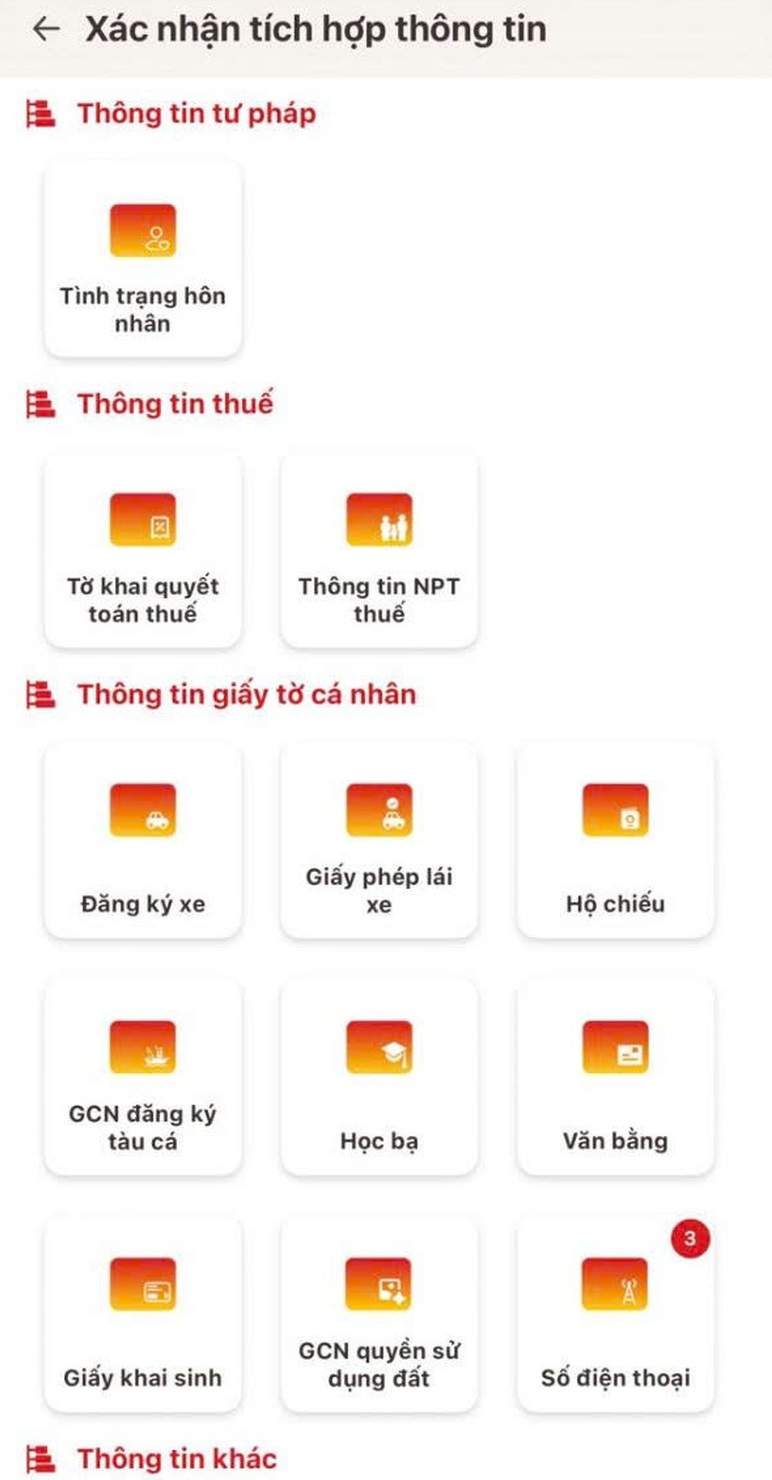Go back using the top arrow
This screenshot has height=1480, width=772.
tap(46, 30)
